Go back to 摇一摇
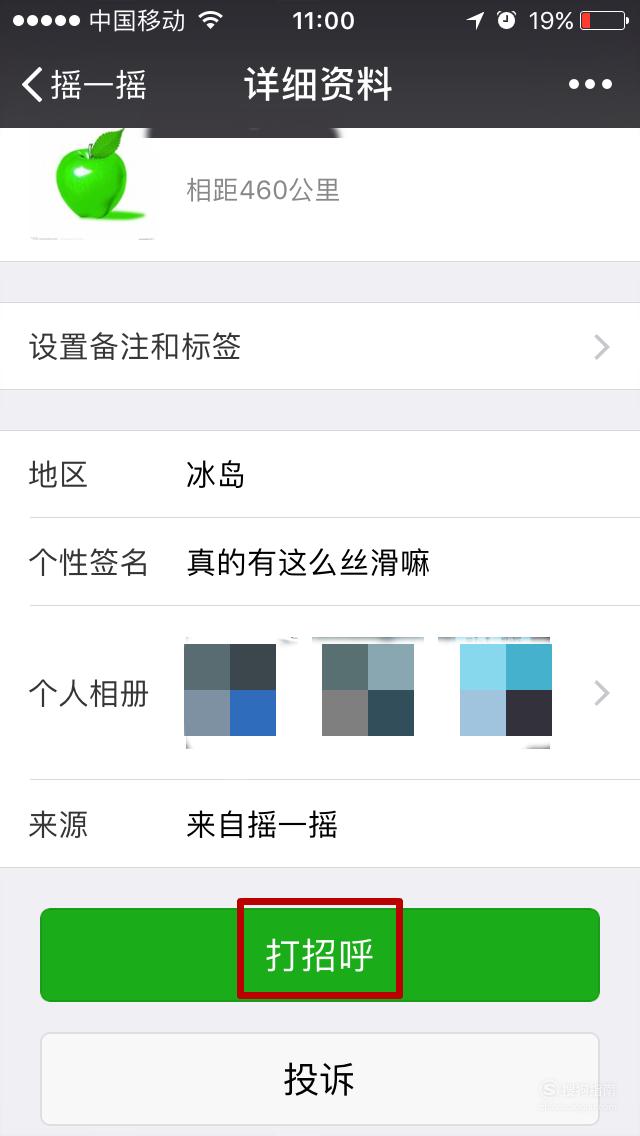 click(x=84, y=85)
